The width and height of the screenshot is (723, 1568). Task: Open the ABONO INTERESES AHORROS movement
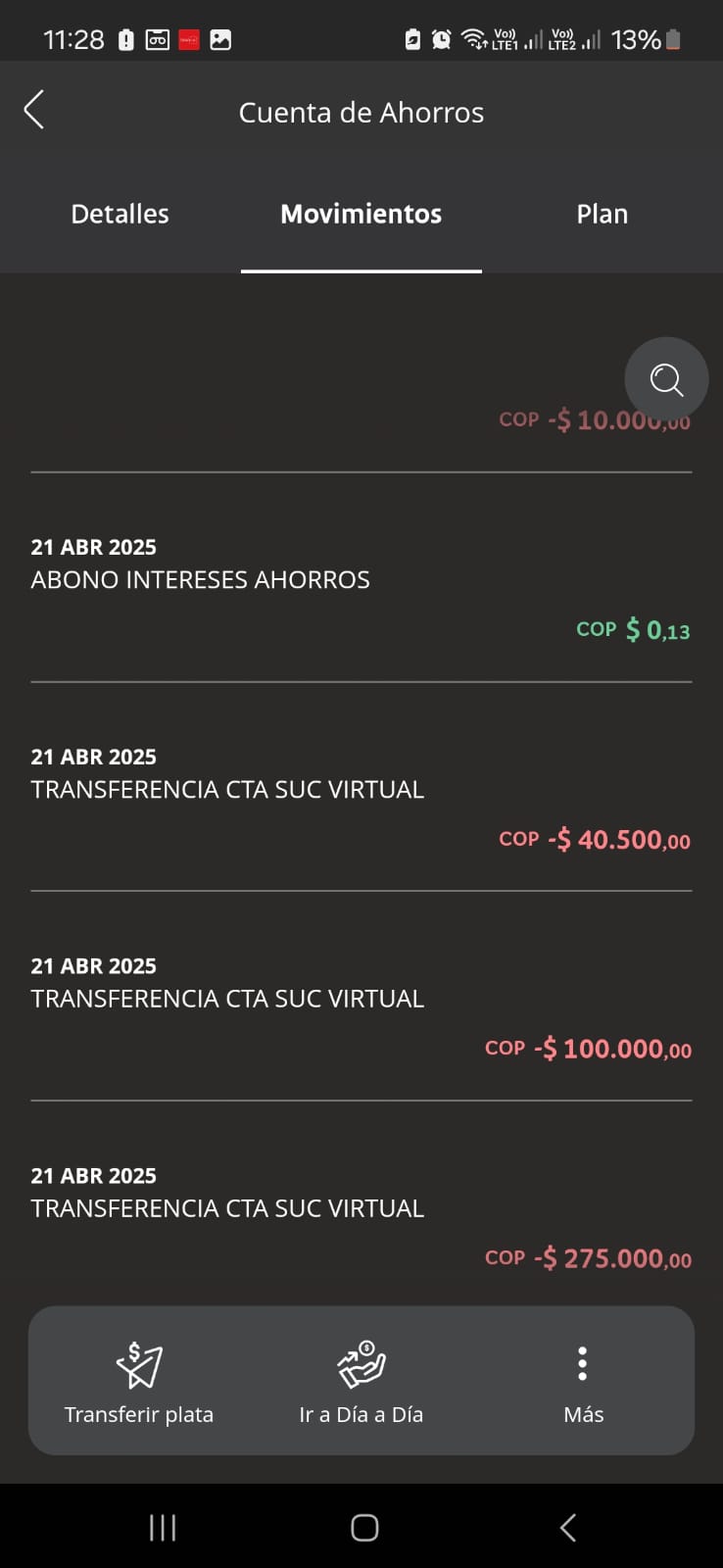(x=361, y=588)
